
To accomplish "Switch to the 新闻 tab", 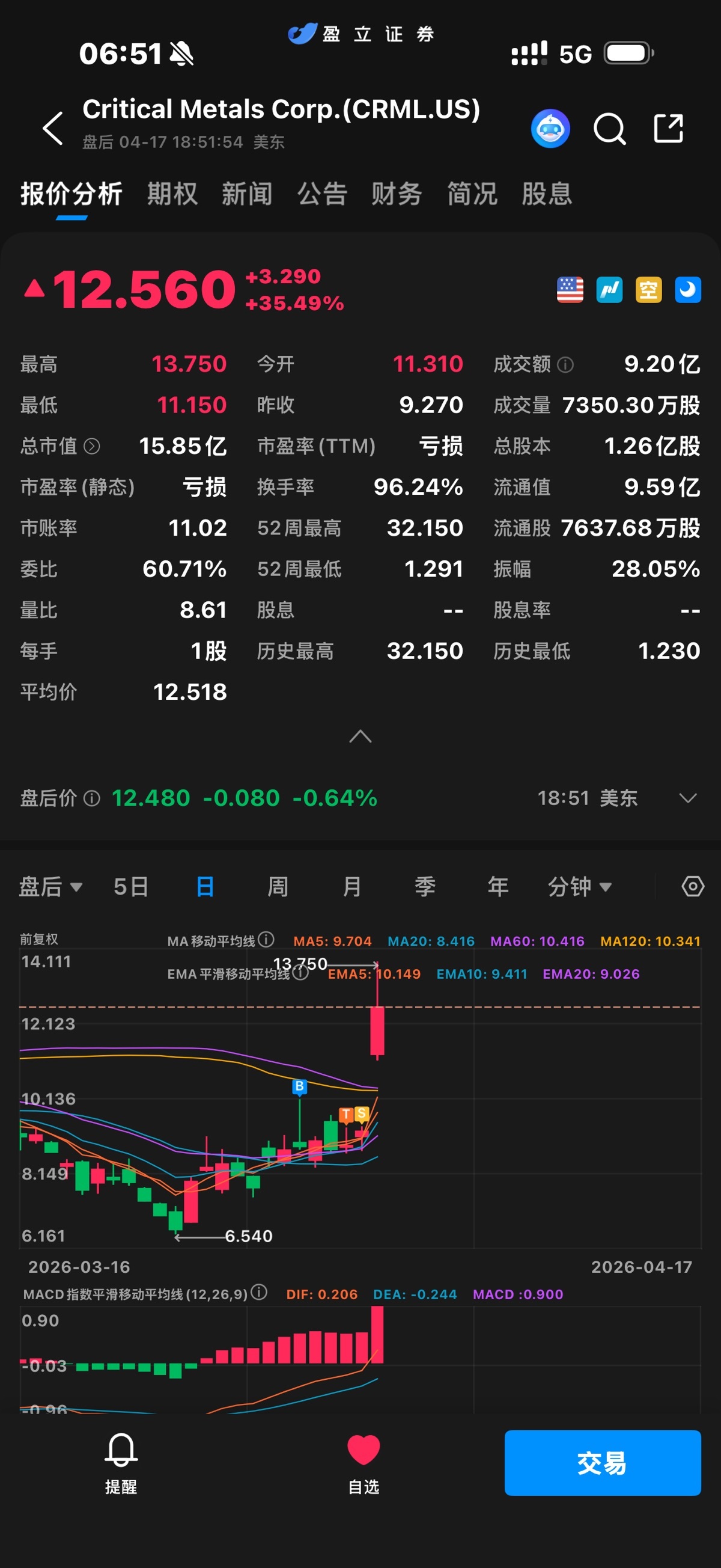I will click(246, 194).
